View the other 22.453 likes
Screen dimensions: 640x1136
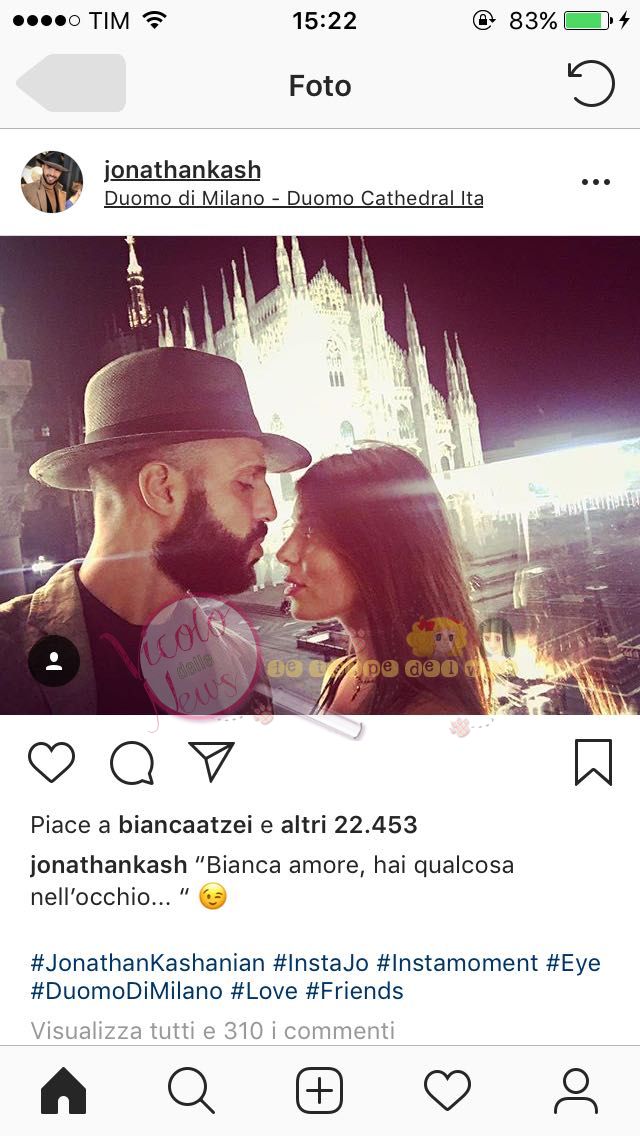tap(348, 825)
